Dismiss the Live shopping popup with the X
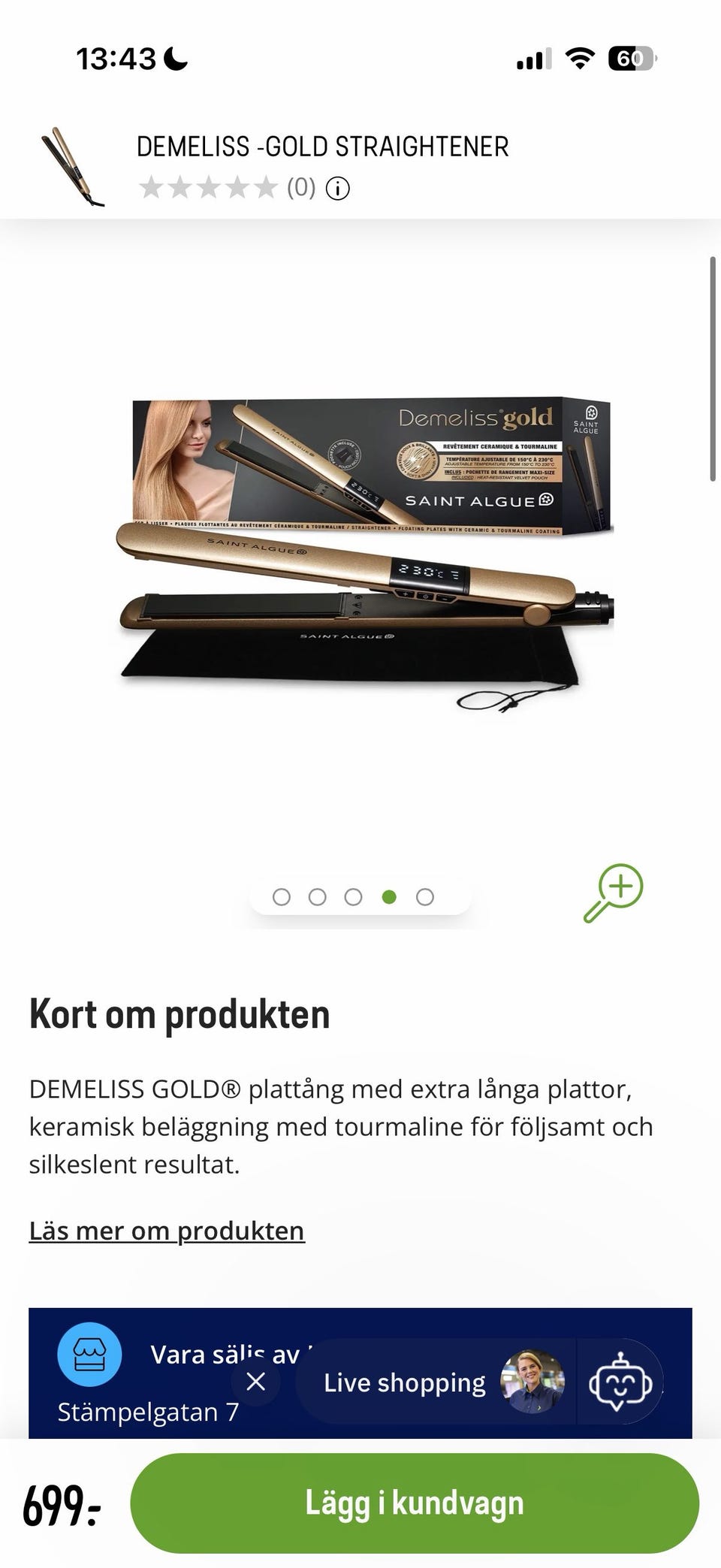 pos(256,1382)
